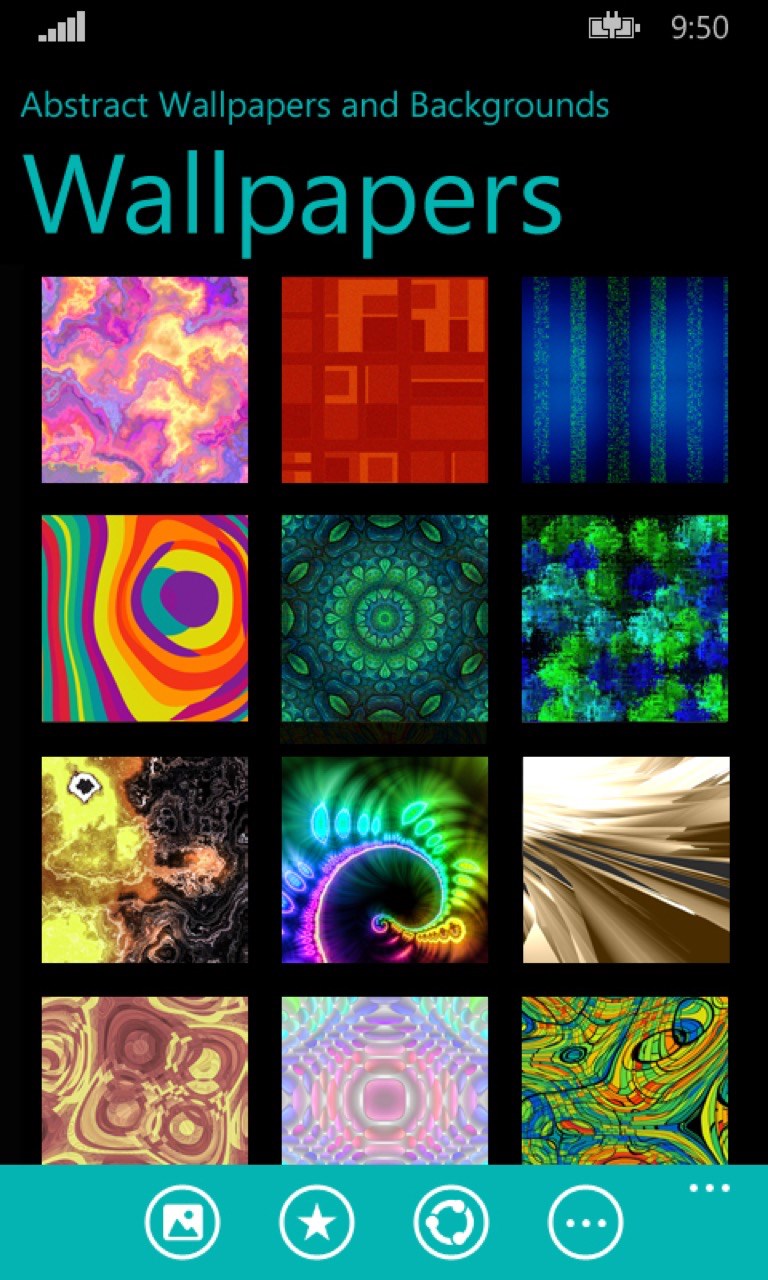Open the green kaleidoscope mandala wallpaper
This screenshot has width=768, height=1280.
[x=385, y=618]
